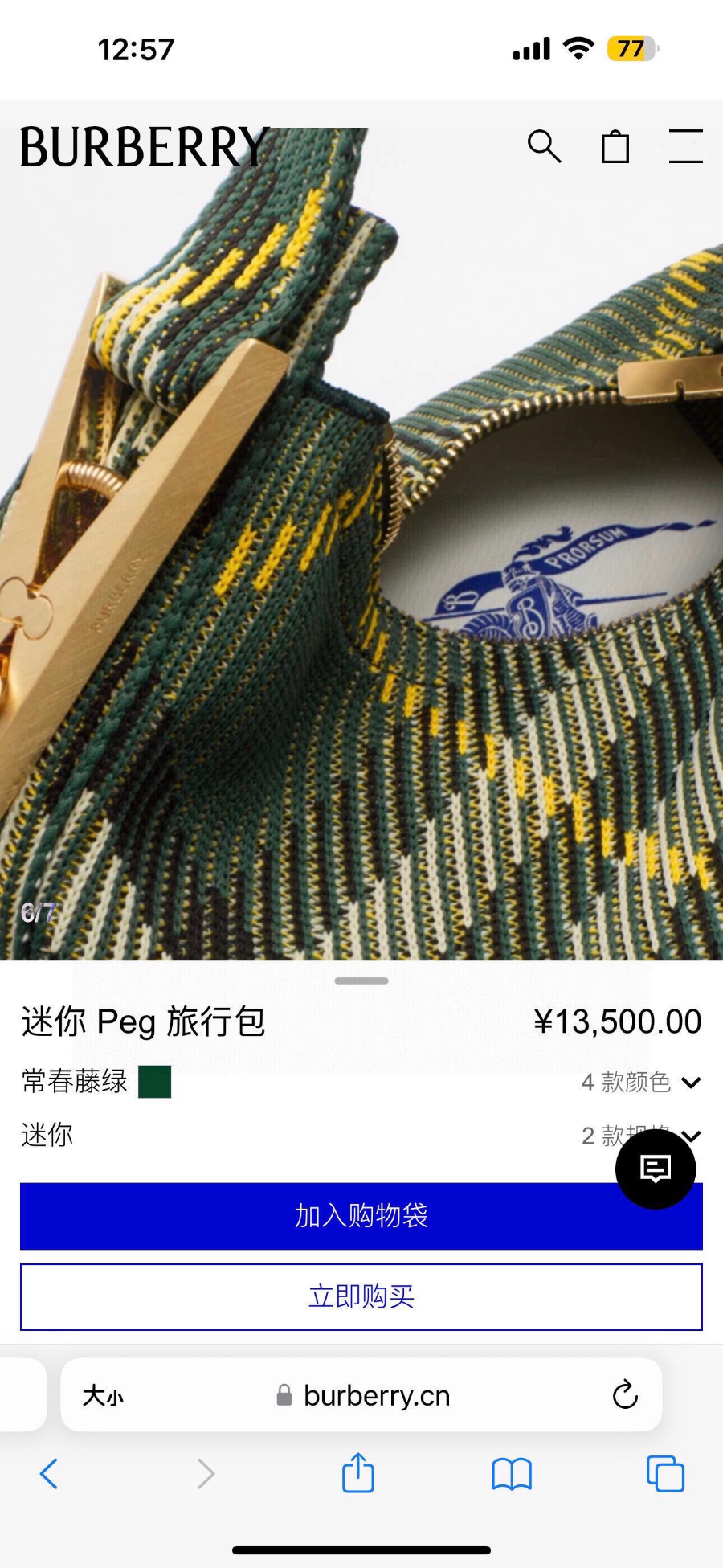Go back to the previous page
The height and width of the screenshot is (1568, 723).
[49, 1474]
